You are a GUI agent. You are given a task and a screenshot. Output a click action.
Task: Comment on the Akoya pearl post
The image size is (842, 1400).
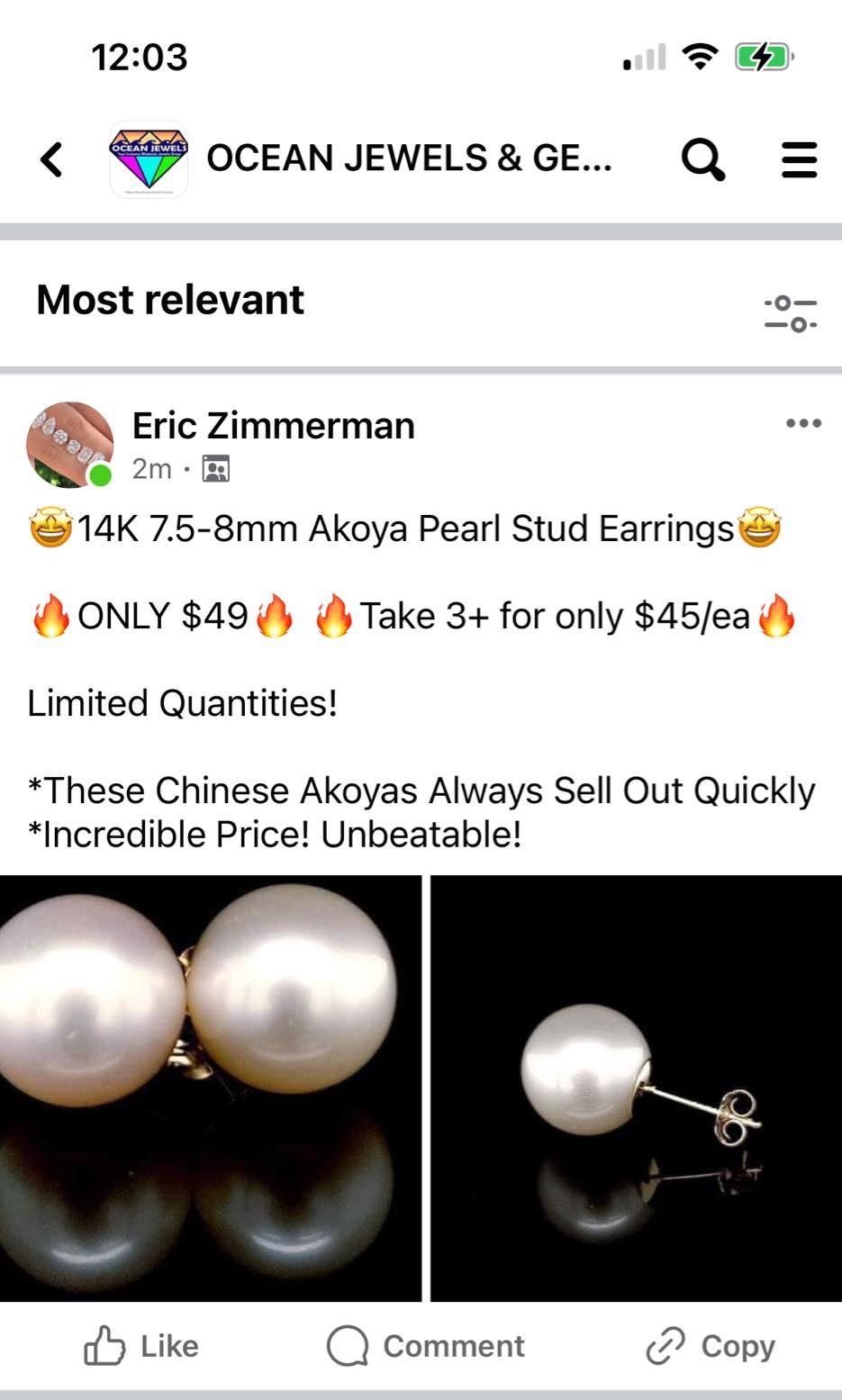coord(425,1346)
